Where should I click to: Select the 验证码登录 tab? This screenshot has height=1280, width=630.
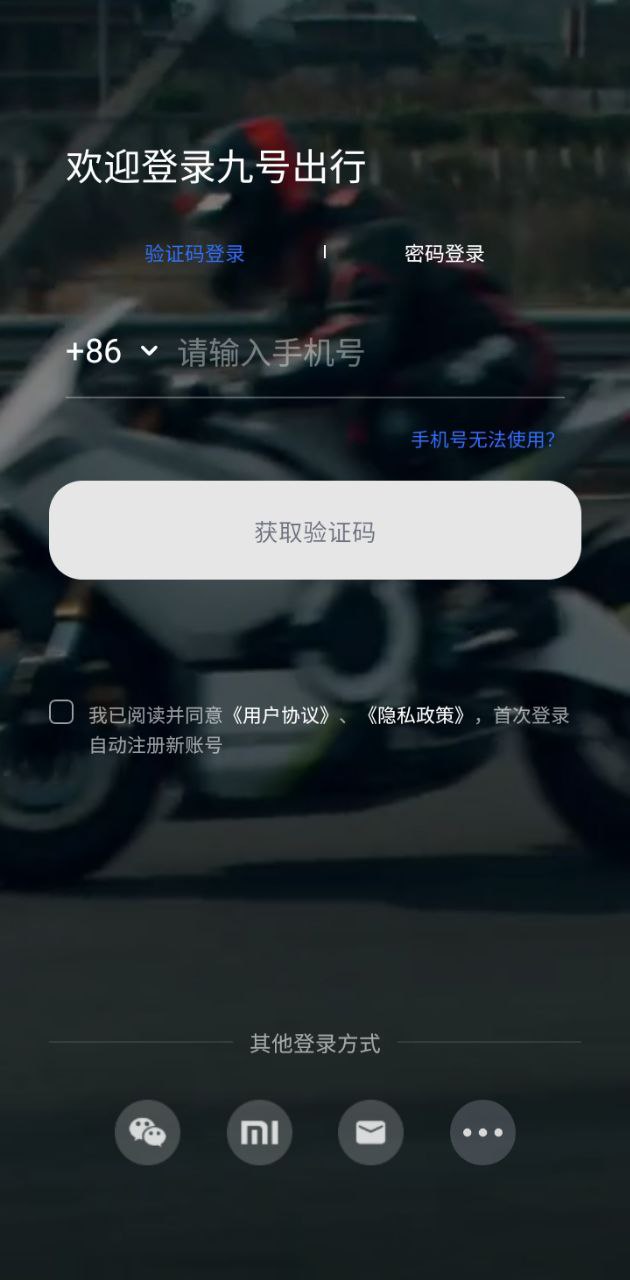[195, 254]
